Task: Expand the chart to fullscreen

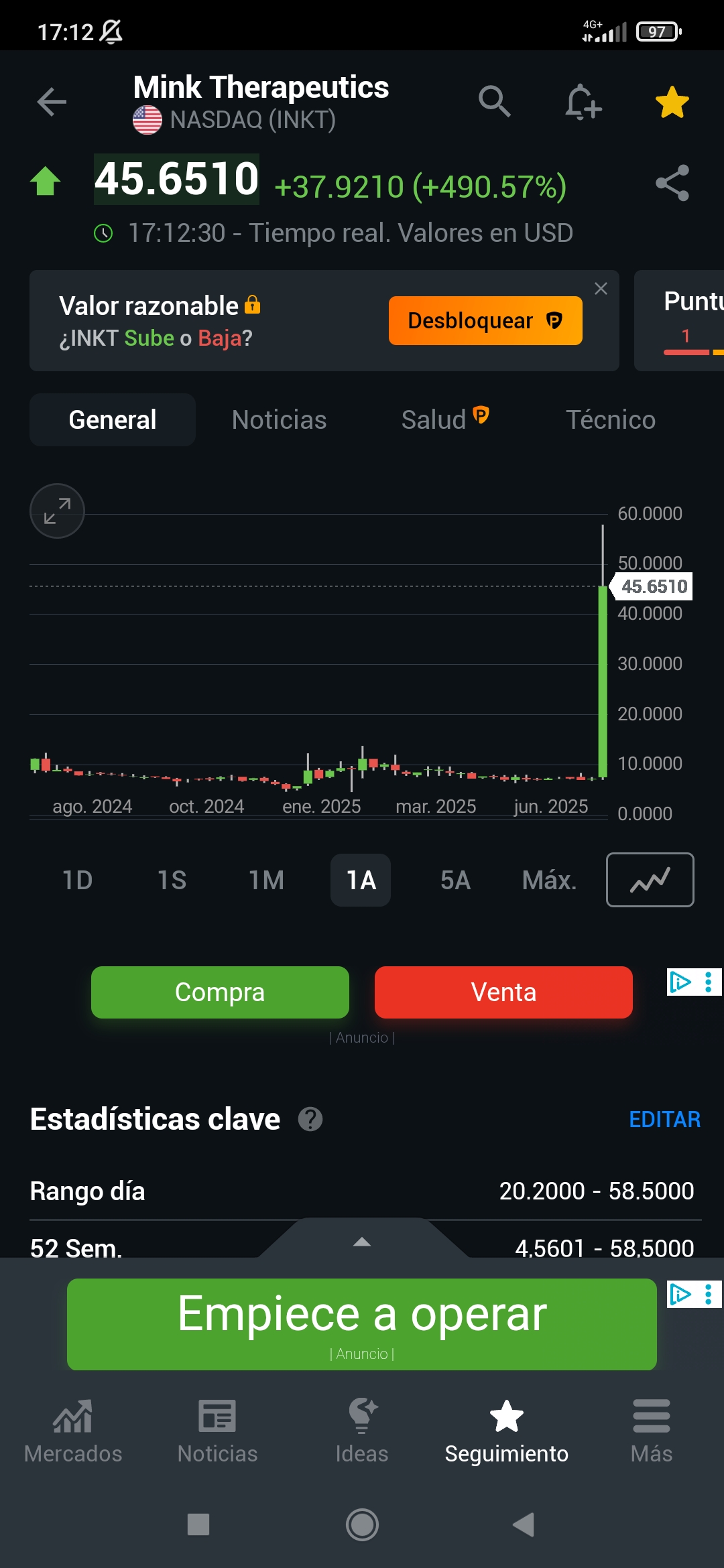Action: pos(57,511)
